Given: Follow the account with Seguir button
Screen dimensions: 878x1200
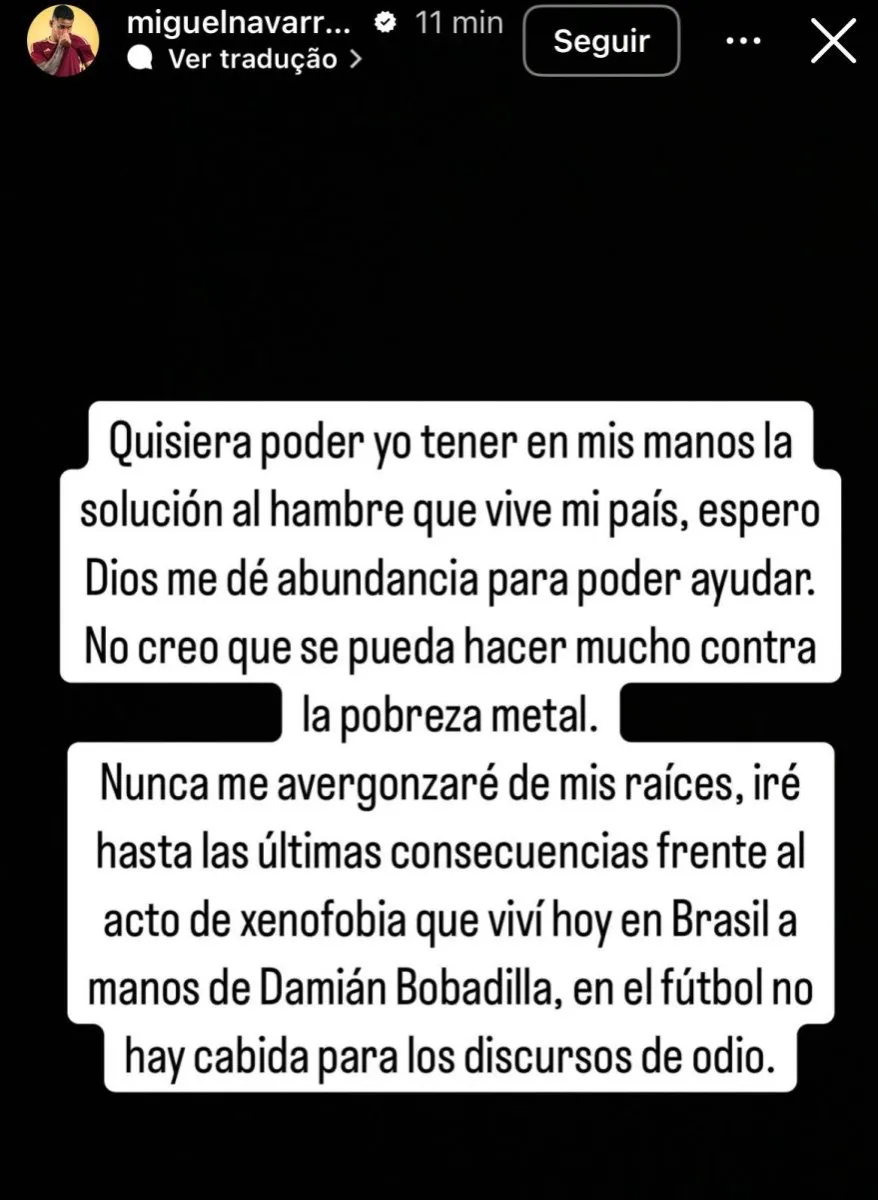Looking at the screenshot, I should point(601,42).
